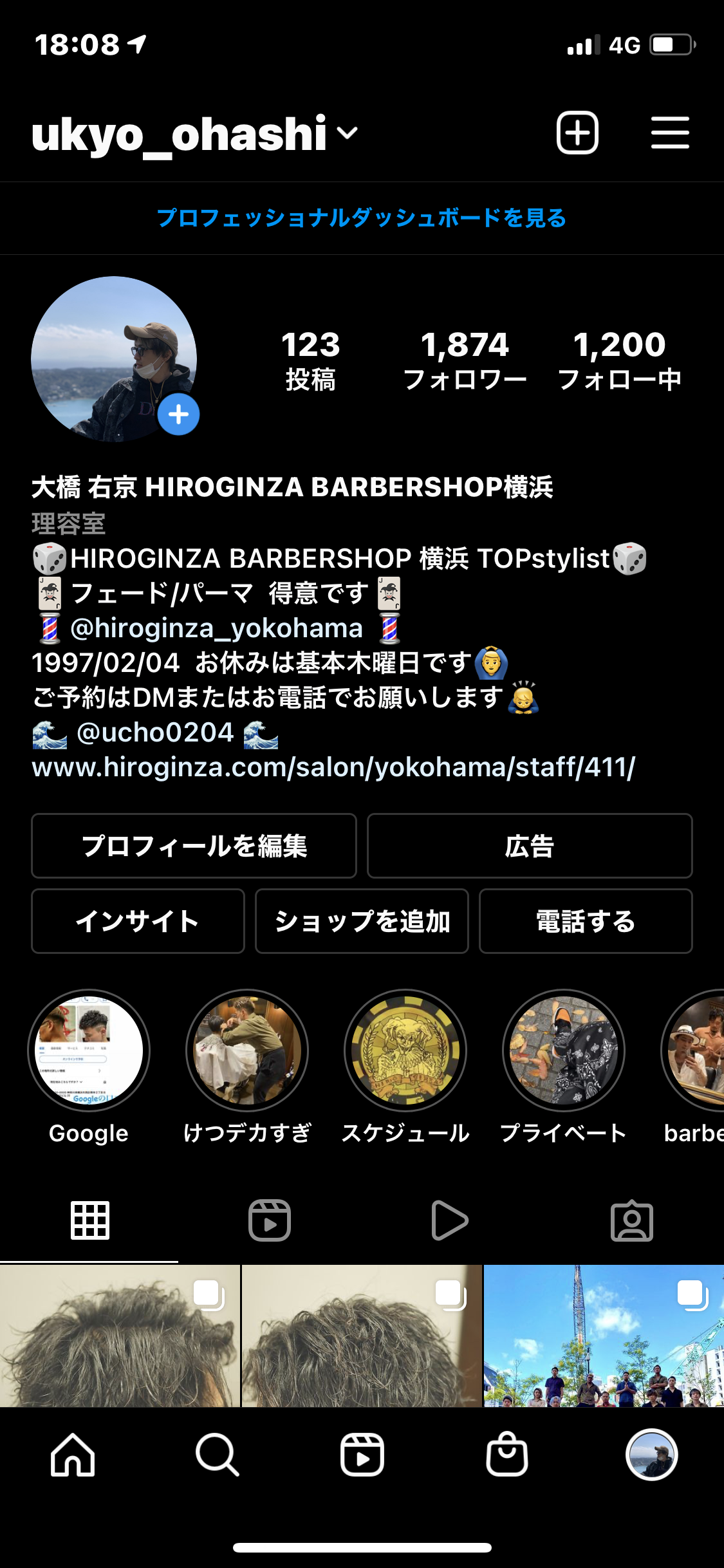Switch to the tagged photos tab
Screen dimensions: 724x1568
pos(631,1220)
